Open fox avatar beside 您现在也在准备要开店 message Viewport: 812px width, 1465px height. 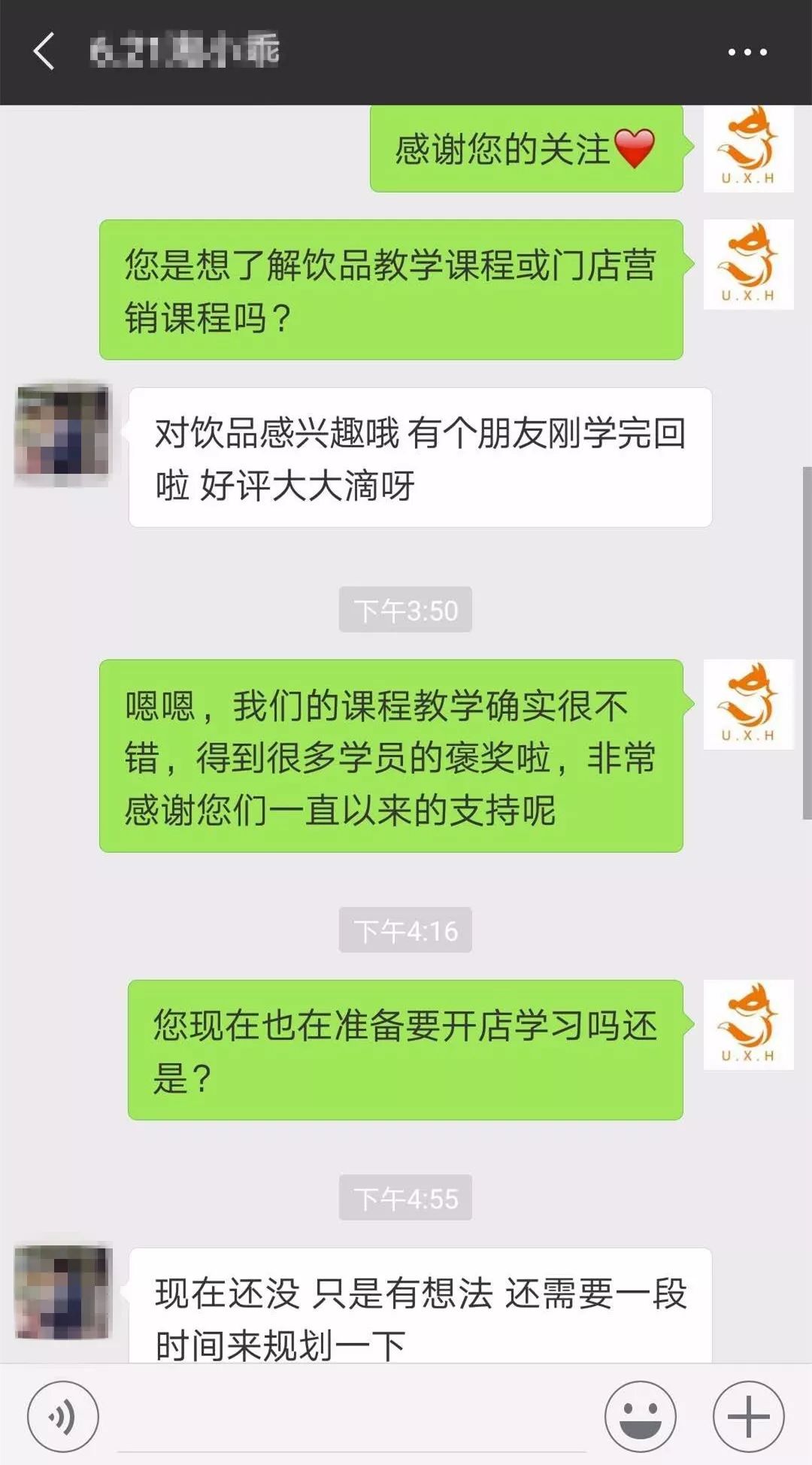pos(748,1024)
